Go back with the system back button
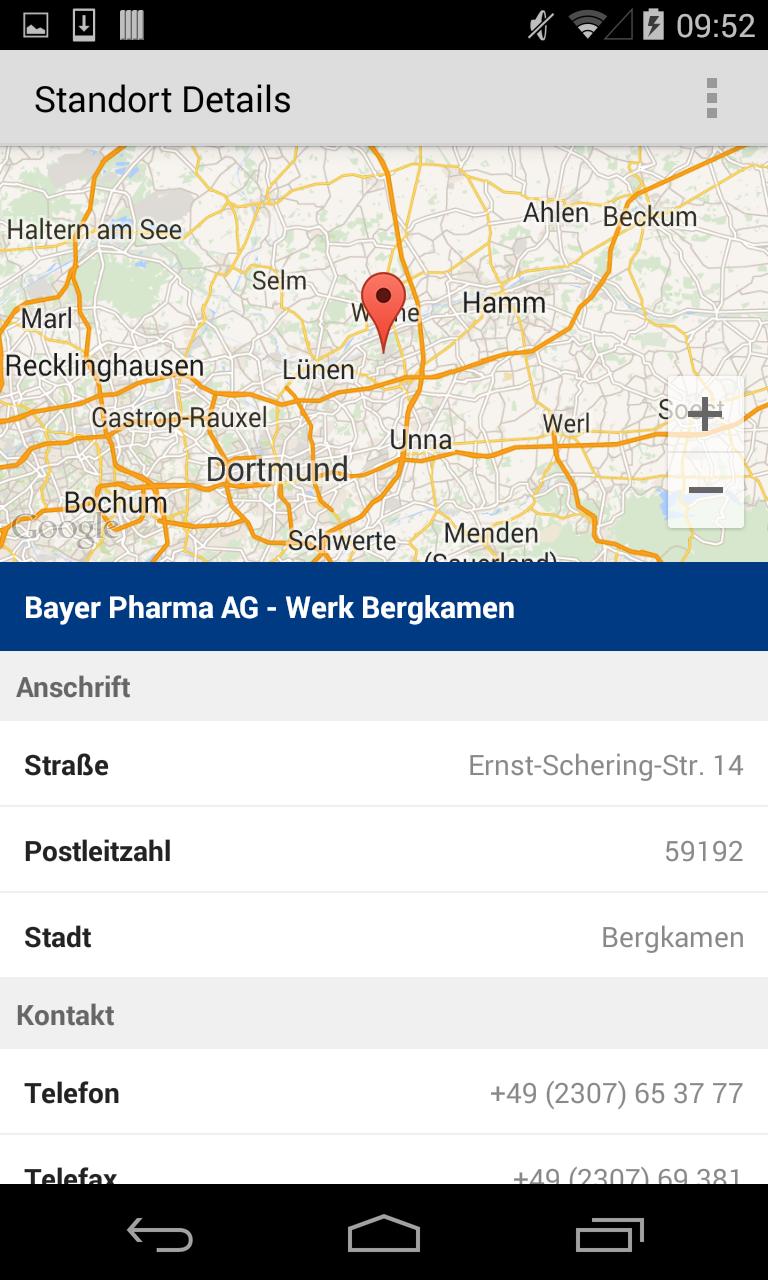The image size is (768, 1280). pos(160,1234)
